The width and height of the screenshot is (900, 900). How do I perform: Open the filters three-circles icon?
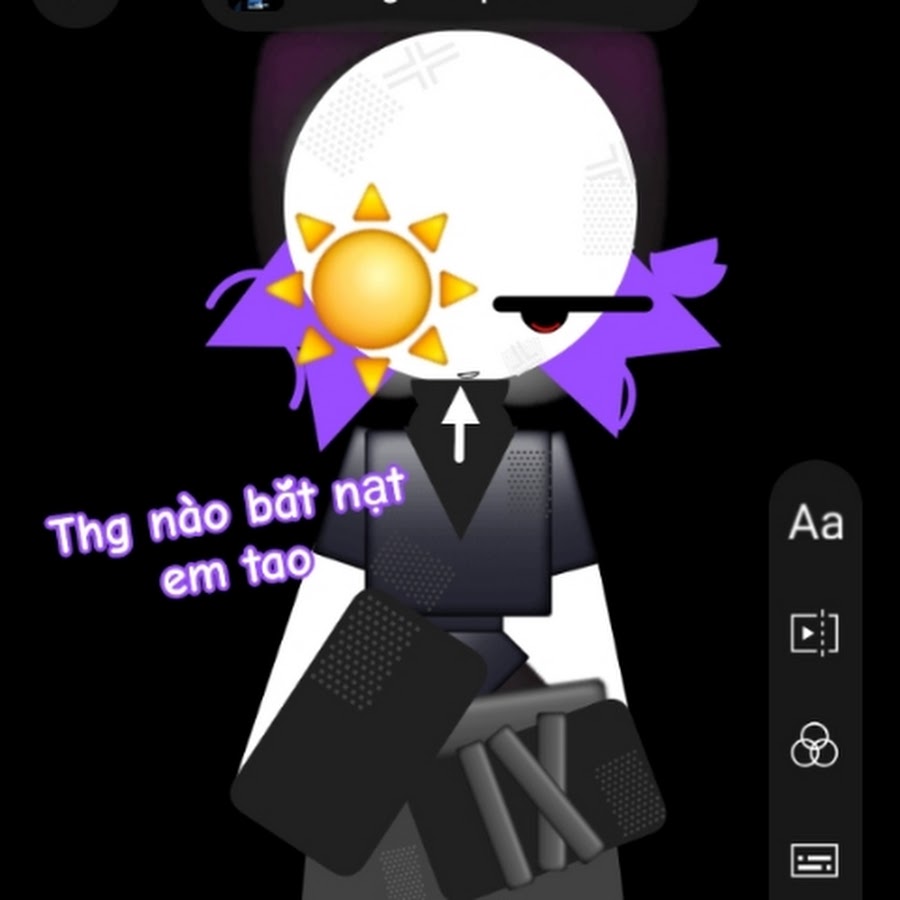coord(814,746)
